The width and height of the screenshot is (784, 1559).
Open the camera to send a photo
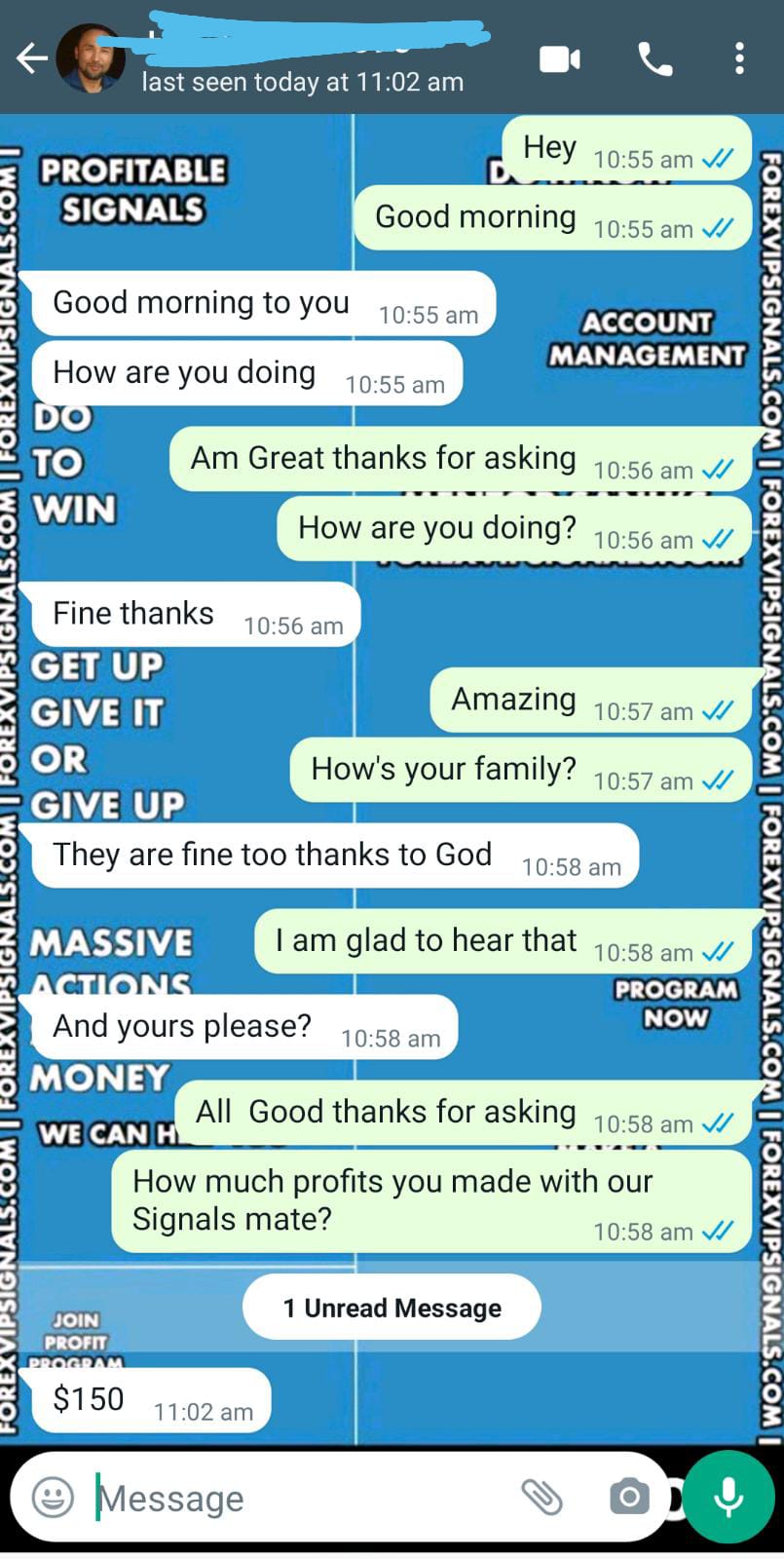point(629,1497)
